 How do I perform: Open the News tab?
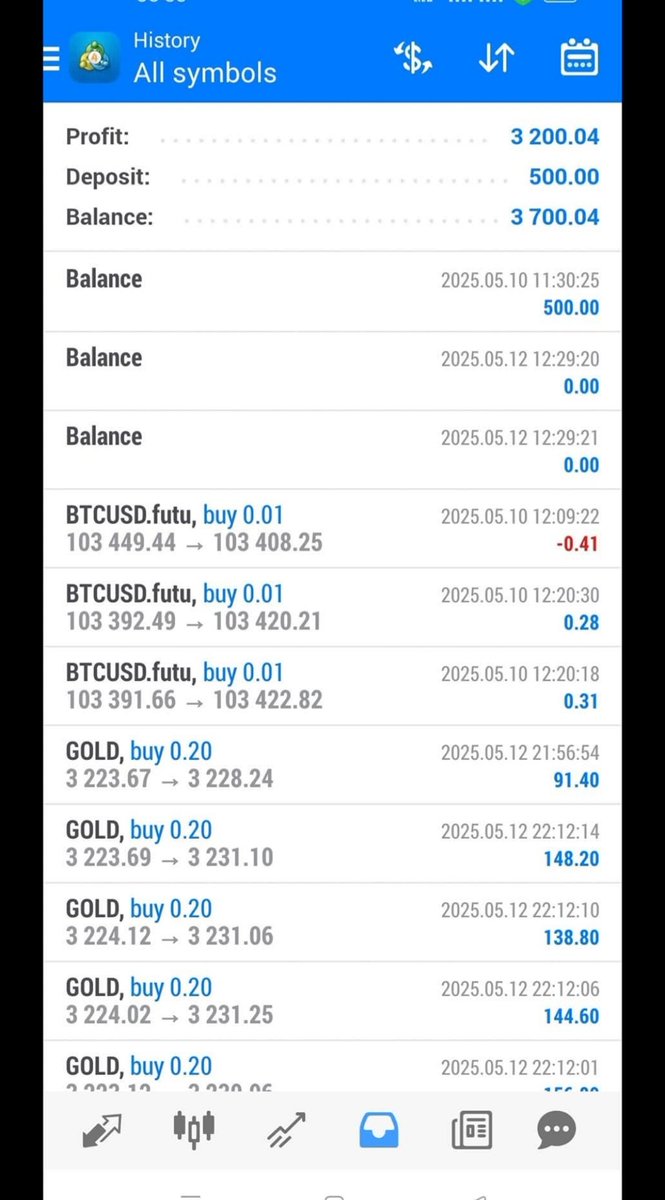pos(471,1130)
